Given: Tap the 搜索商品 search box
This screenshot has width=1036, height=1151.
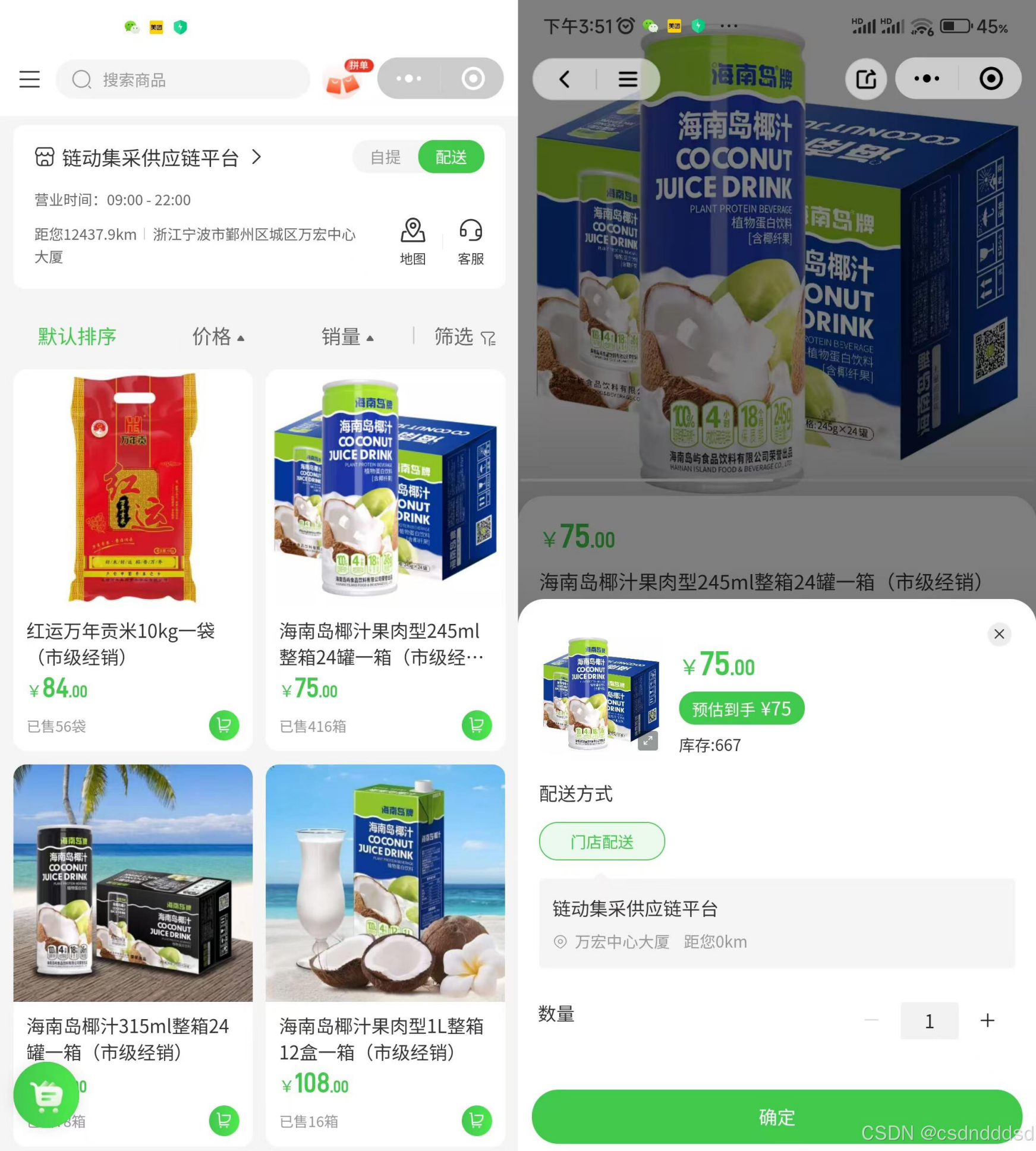Looking at the screenshot, I should [183, 79].
